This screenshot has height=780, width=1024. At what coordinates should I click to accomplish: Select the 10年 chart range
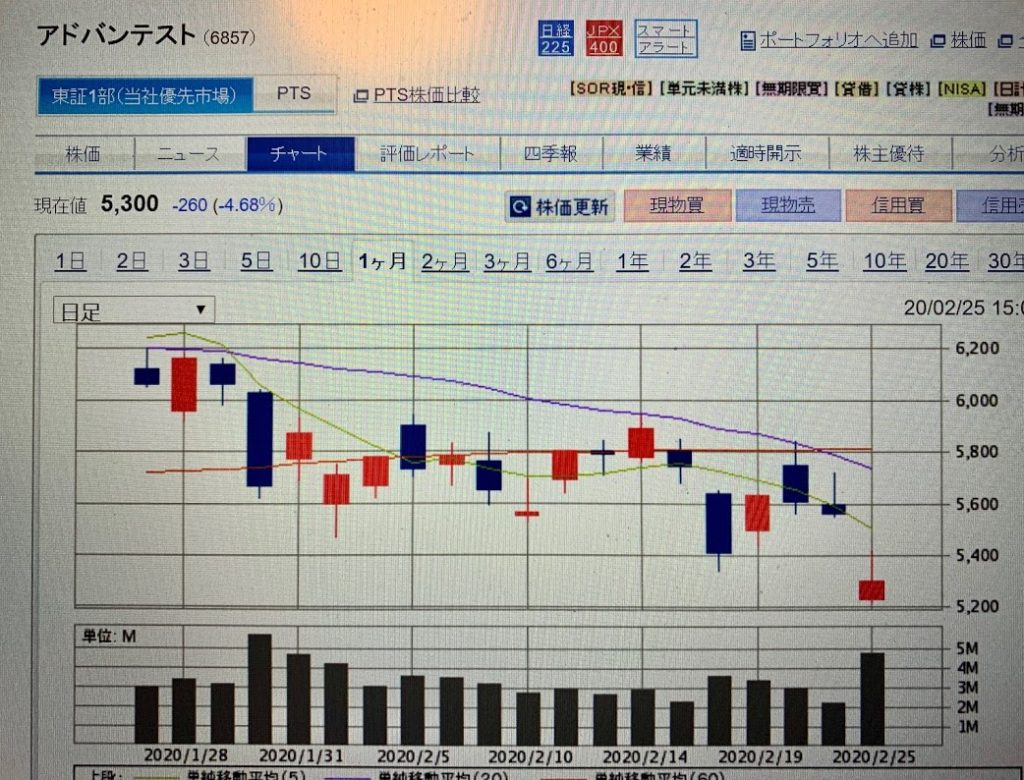[884, 262]
